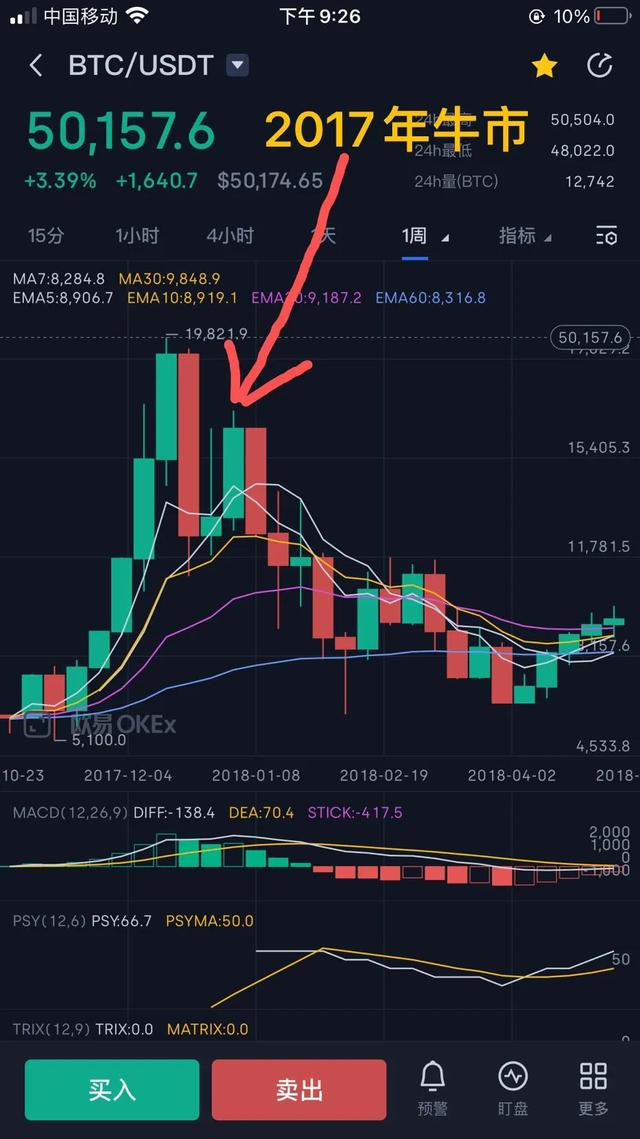Open chart settings icon
640x1139 pixels.
pyautogui.click(x=606, y=236)
